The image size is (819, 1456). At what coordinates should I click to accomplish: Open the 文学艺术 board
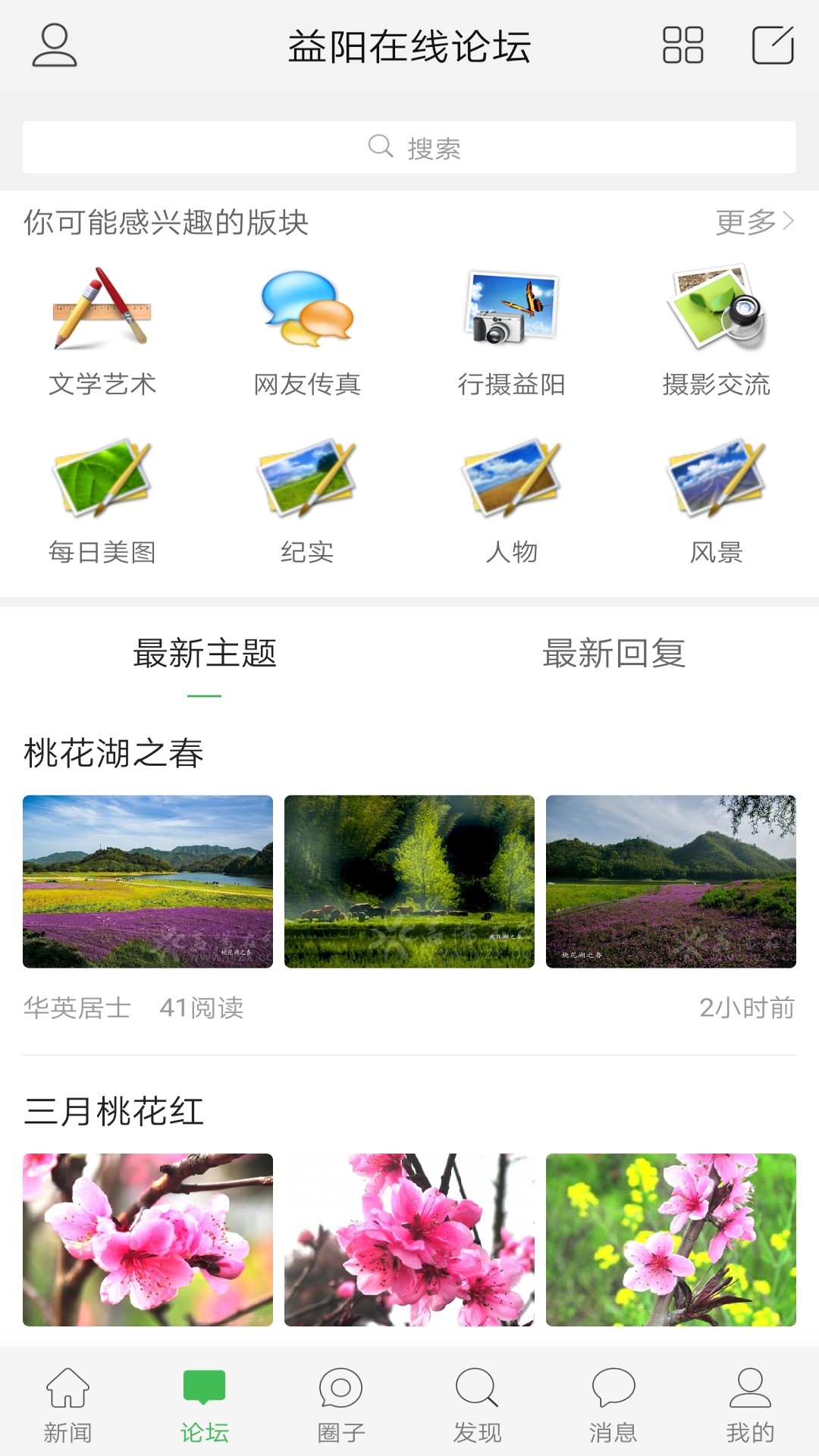102,331
